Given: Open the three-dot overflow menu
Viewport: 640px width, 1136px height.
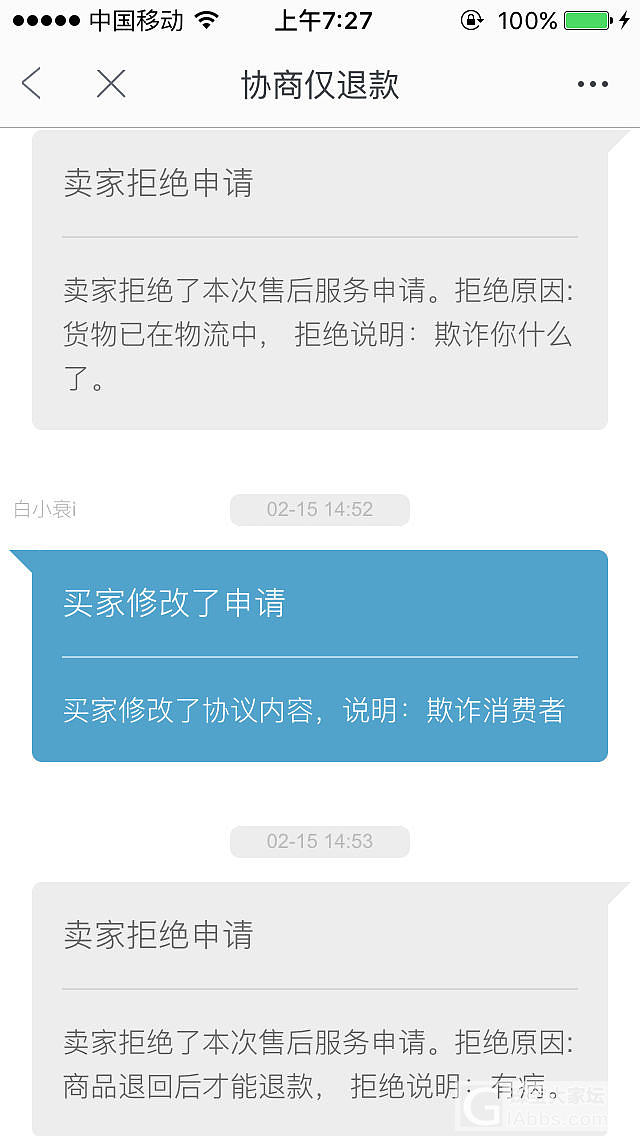Looking at the screenshot, I should tap(592, 85).
